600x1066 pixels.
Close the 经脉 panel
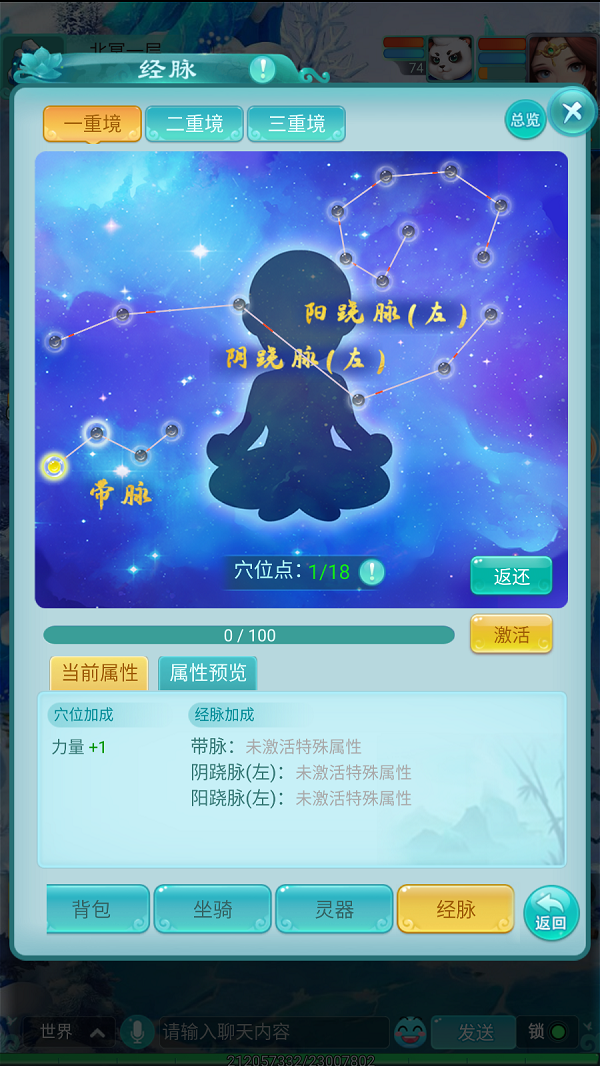tap(571, 112)
